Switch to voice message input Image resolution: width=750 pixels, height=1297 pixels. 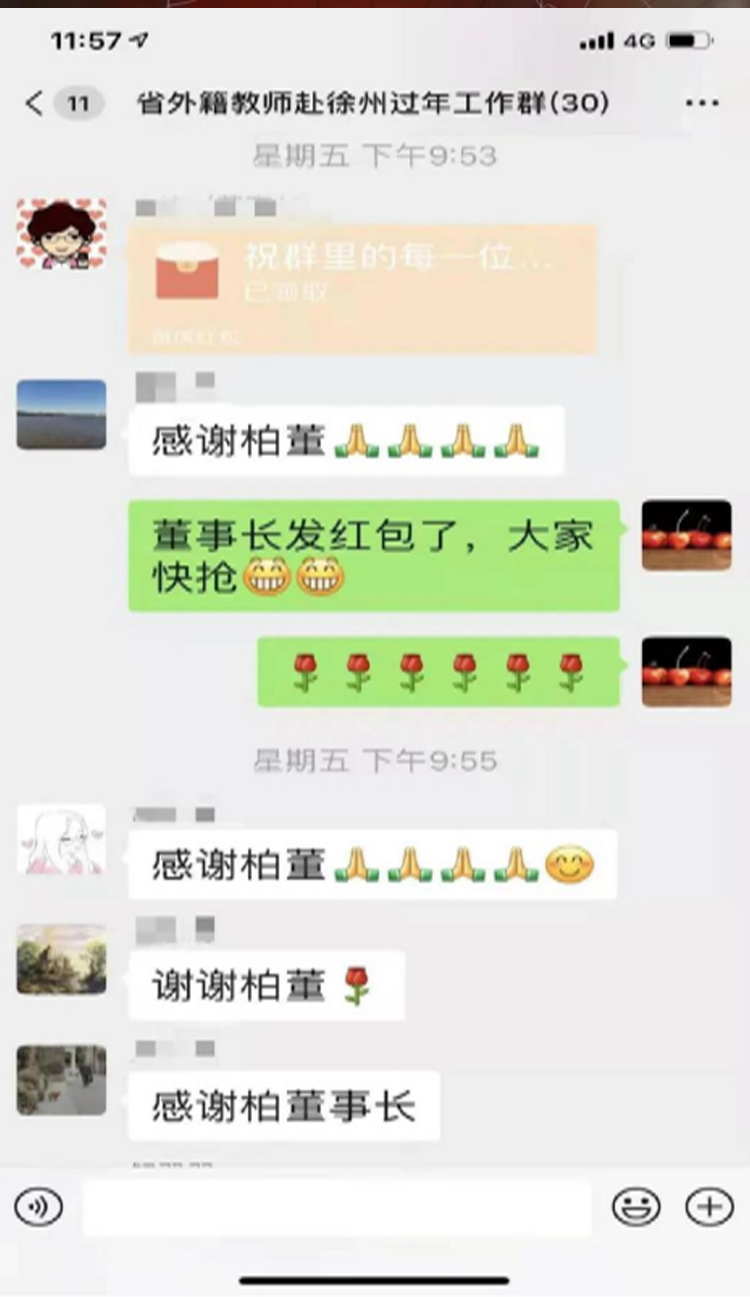[x=39, y=1208]
